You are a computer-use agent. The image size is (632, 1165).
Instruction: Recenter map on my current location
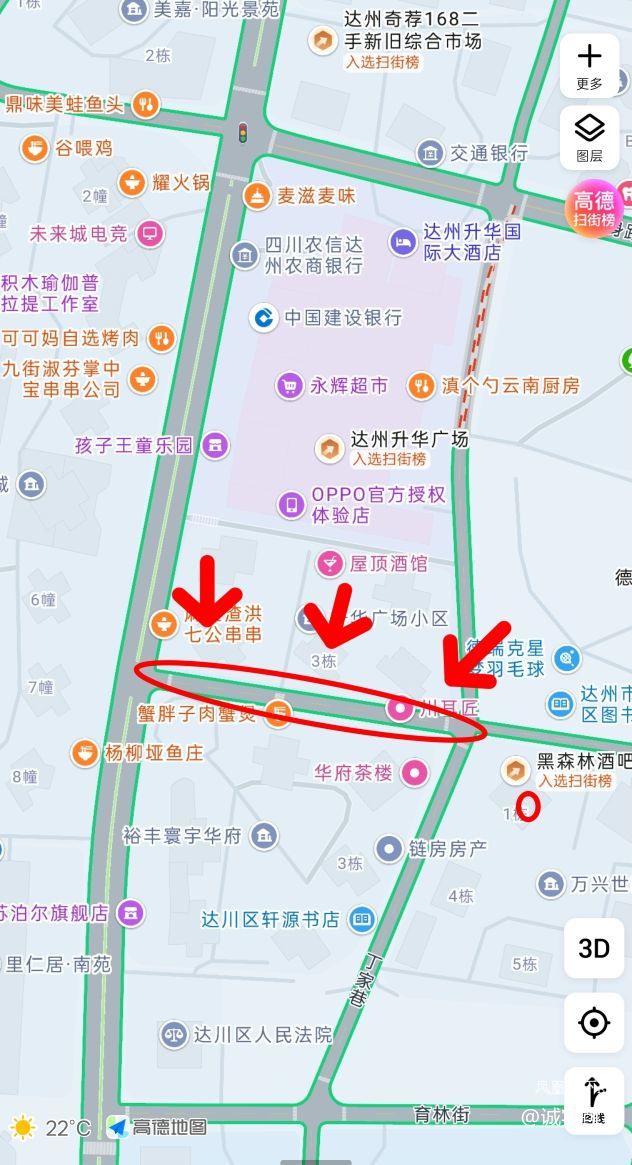point(593,1023)
